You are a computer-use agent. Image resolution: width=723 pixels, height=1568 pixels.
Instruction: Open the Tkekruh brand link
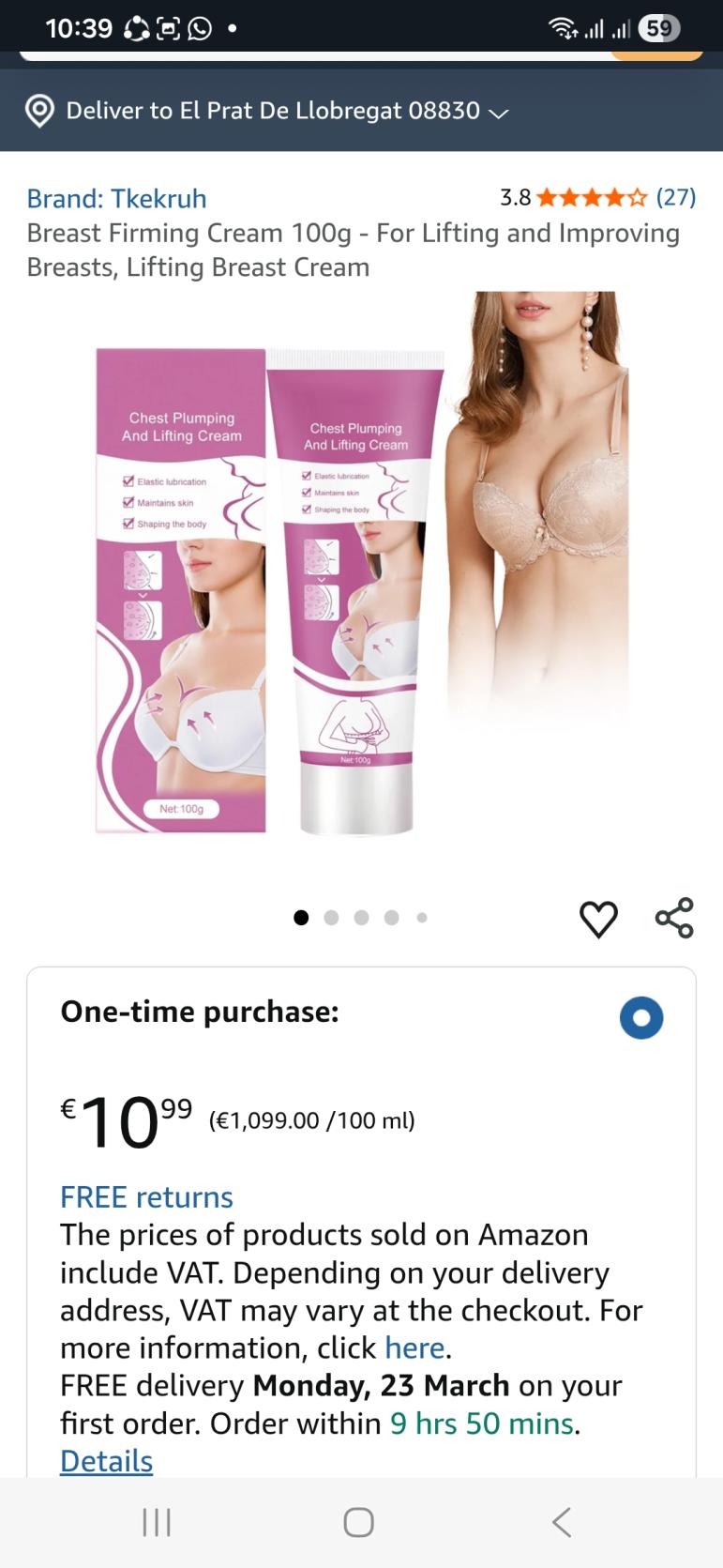tap(116, 198)
